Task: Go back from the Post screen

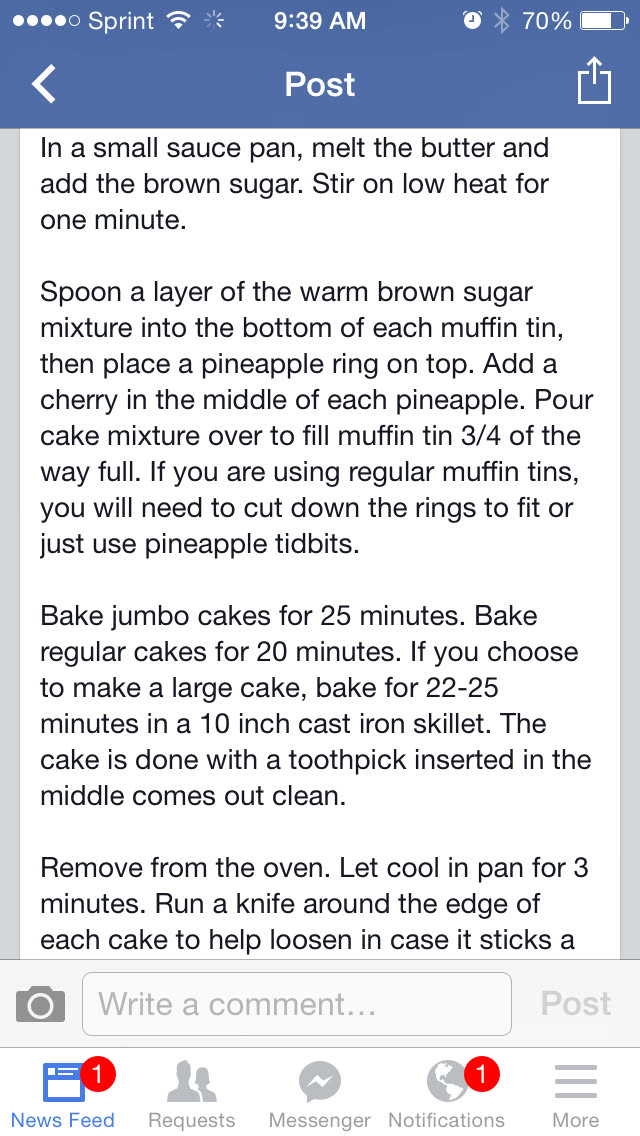Action: (45, 84)
